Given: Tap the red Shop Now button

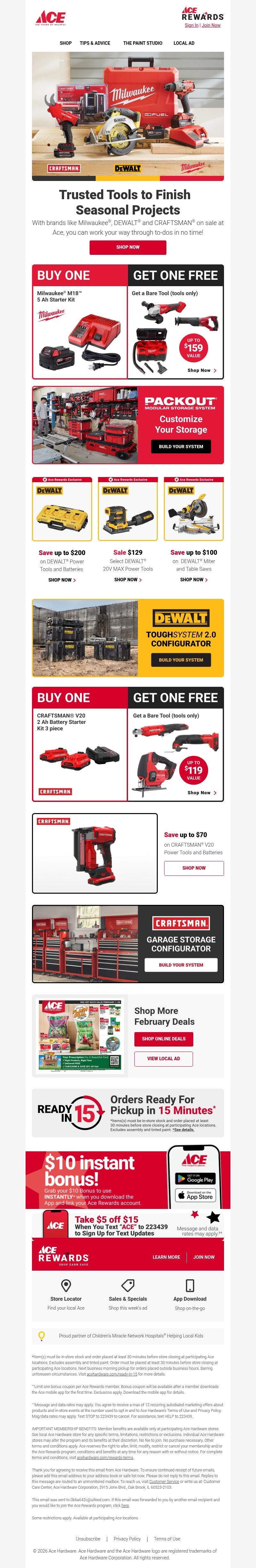Looking at the screenshot, I should click(128, 247).
